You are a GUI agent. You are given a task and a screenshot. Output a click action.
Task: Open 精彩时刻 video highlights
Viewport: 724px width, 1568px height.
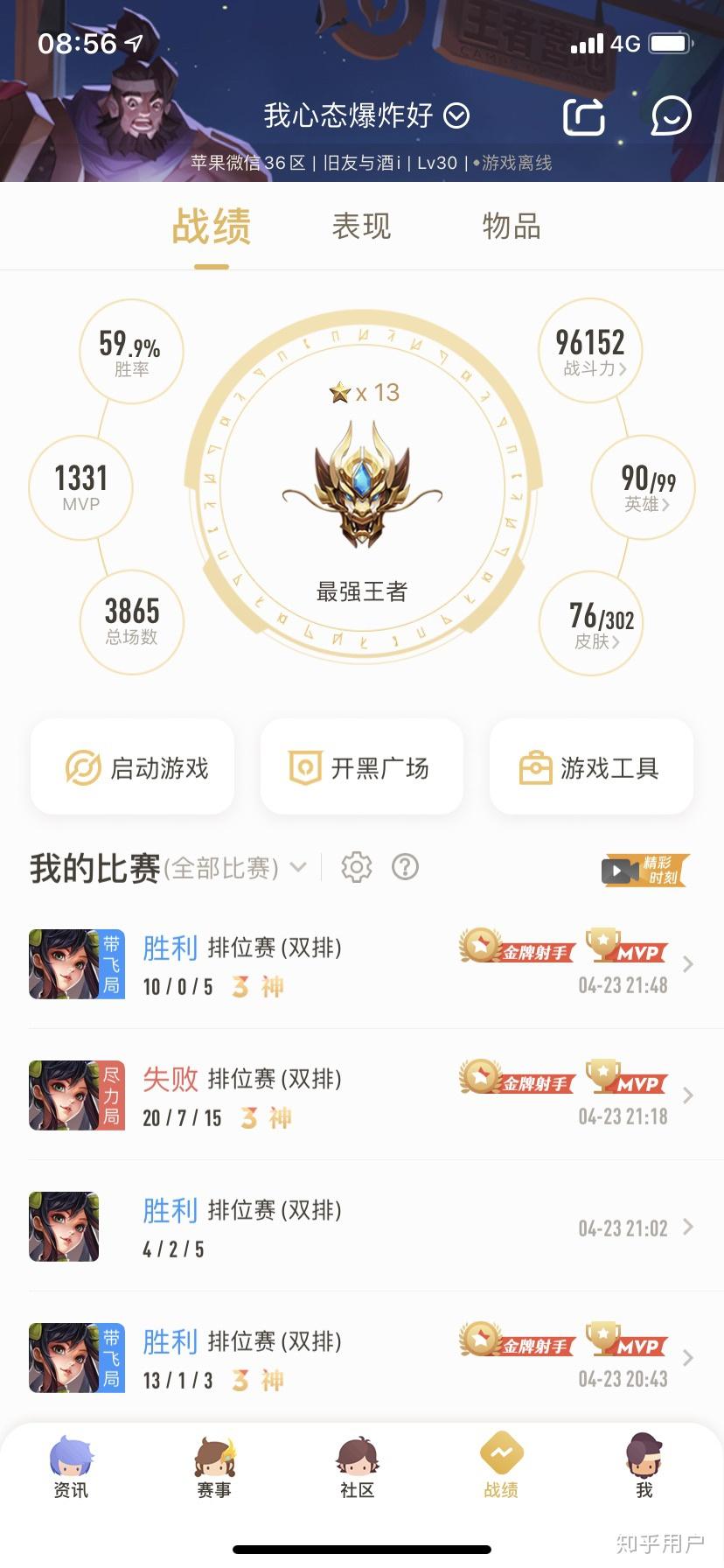[645, 870]
